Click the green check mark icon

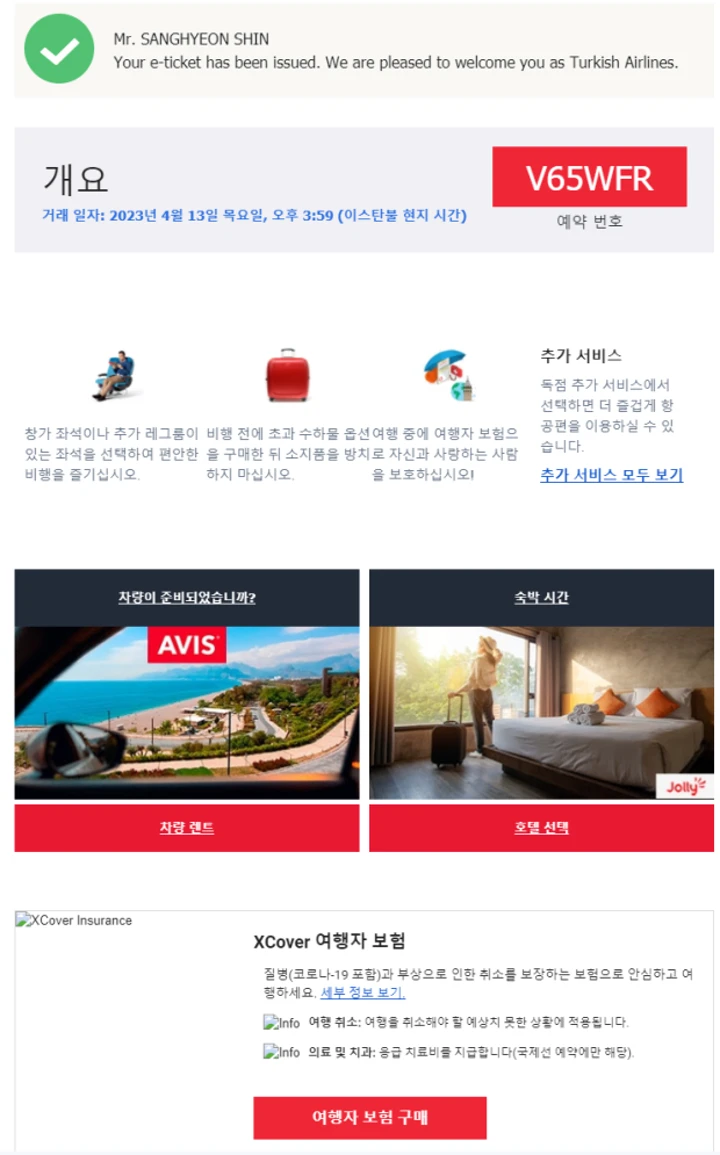(58, 50)
